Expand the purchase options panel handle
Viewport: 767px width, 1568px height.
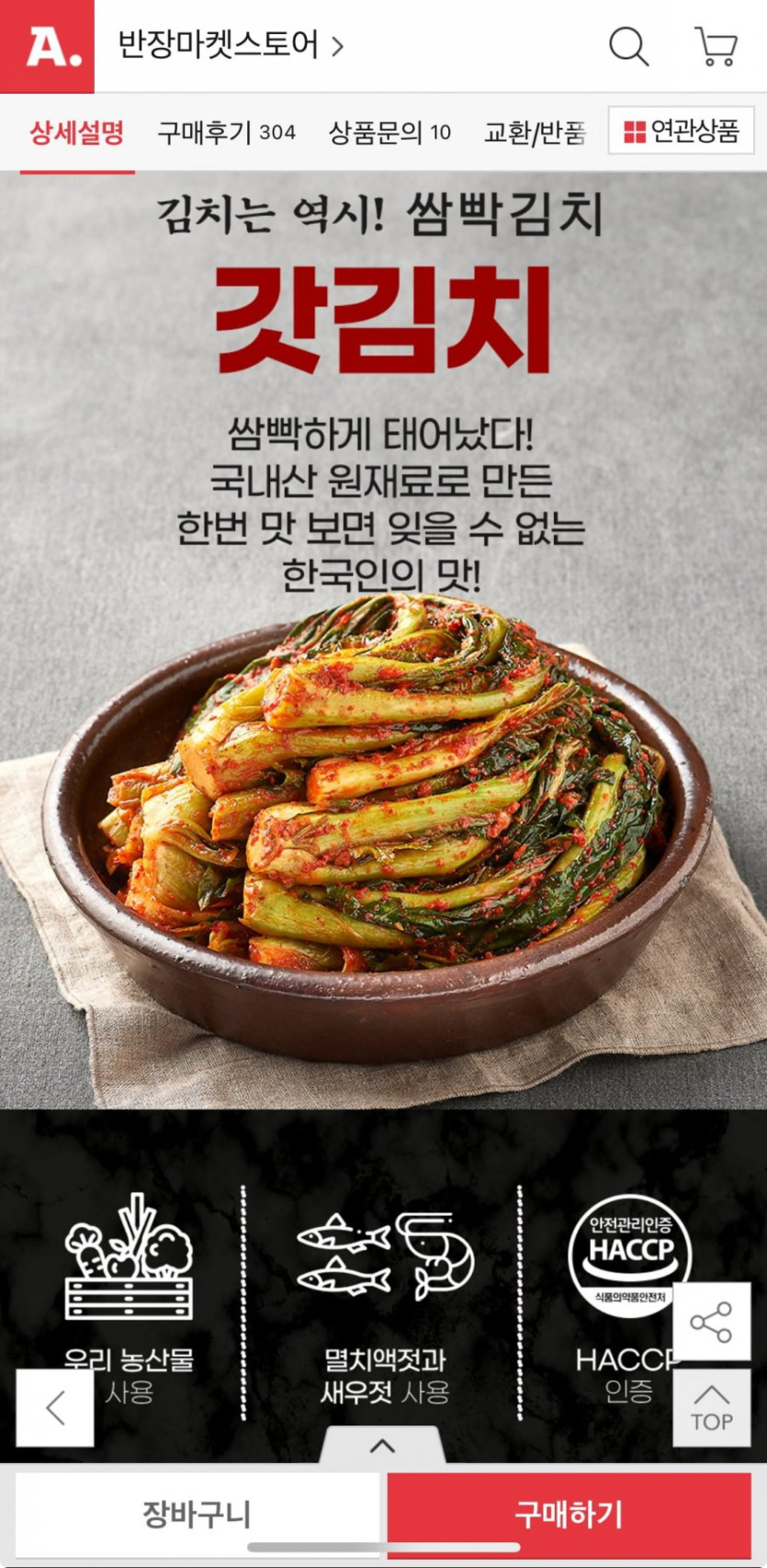click(x=382, y=1446)
